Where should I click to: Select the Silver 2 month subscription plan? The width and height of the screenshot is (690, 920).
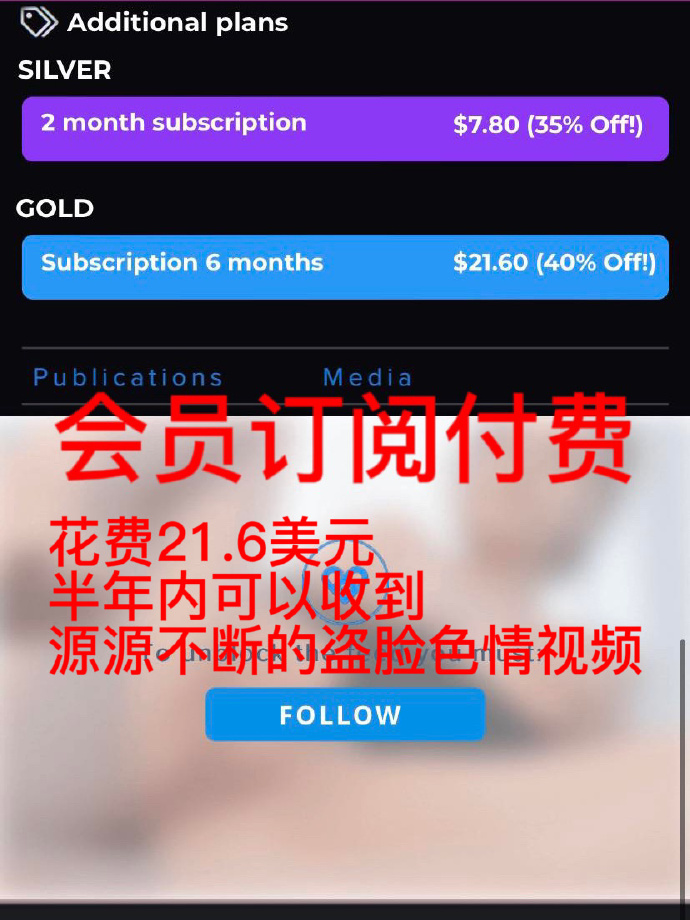pos(345,128)
